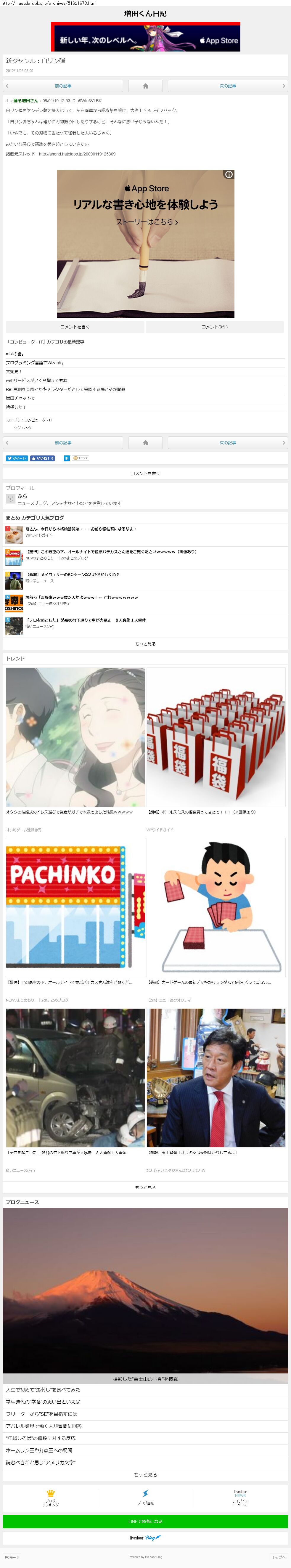Go to the next article (次の記事) at top
Viewport: 291px width, 1568px height.
pyautogui.click(x=227, y=86)
